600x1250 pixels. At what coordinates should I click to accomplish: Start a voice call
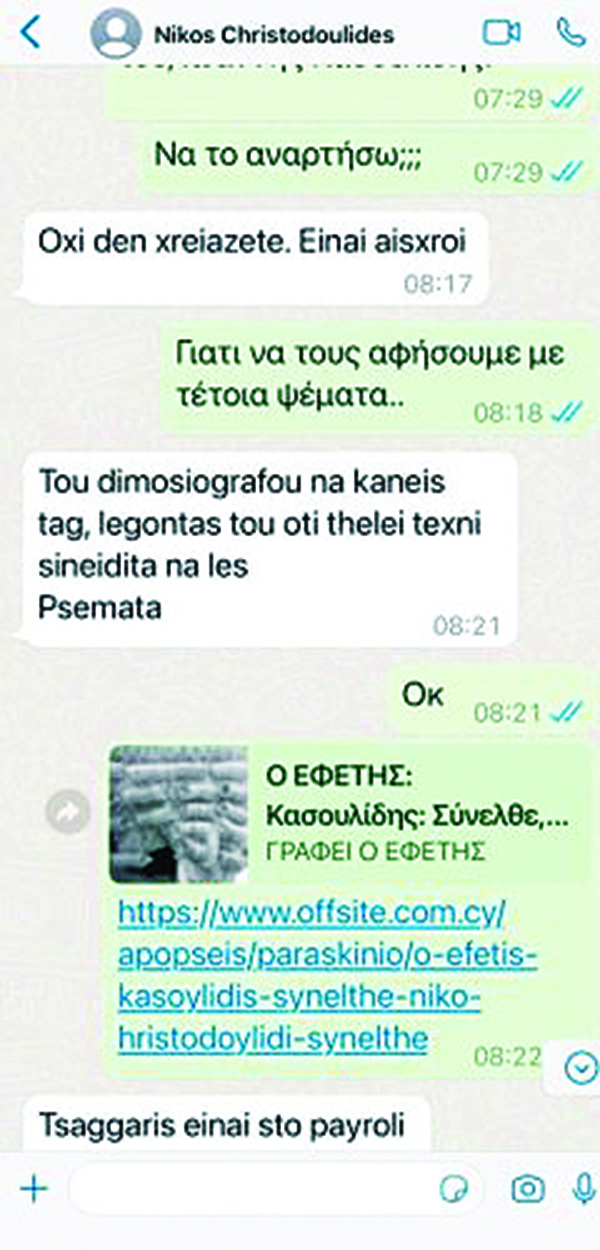(x=571, y=32)
